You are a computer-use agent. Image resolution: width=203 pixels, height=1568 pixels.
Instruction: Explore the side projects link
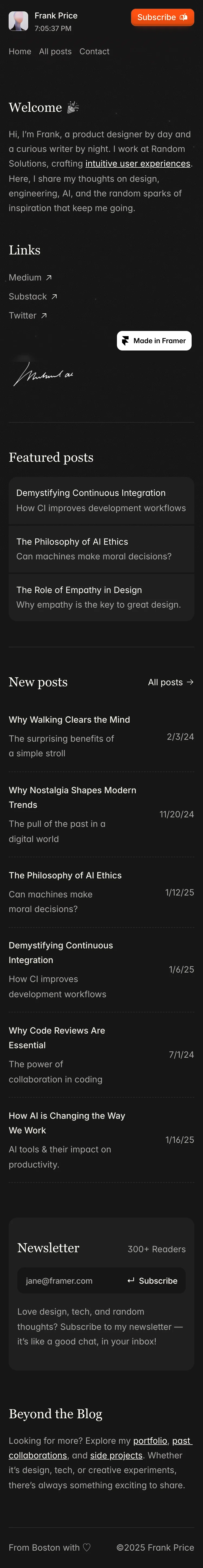pos(116,1455)
